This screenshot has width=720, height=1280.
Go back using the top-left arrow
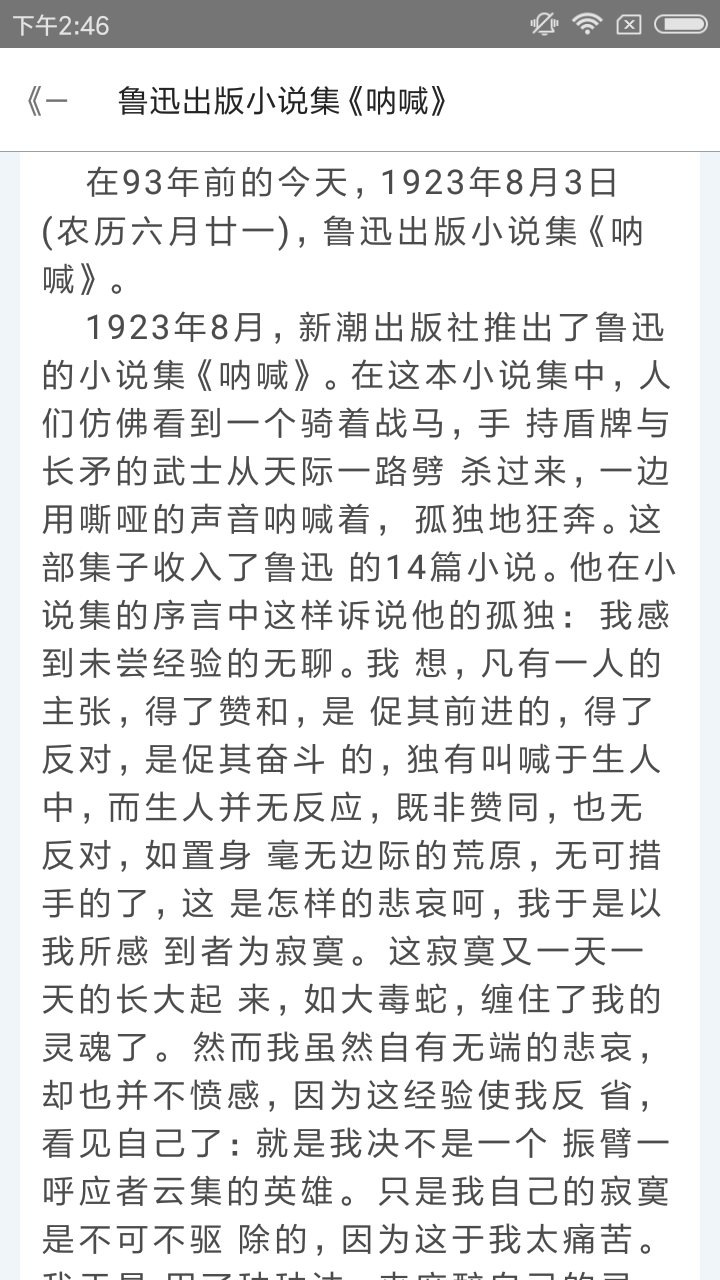click(x=46, y=101)
